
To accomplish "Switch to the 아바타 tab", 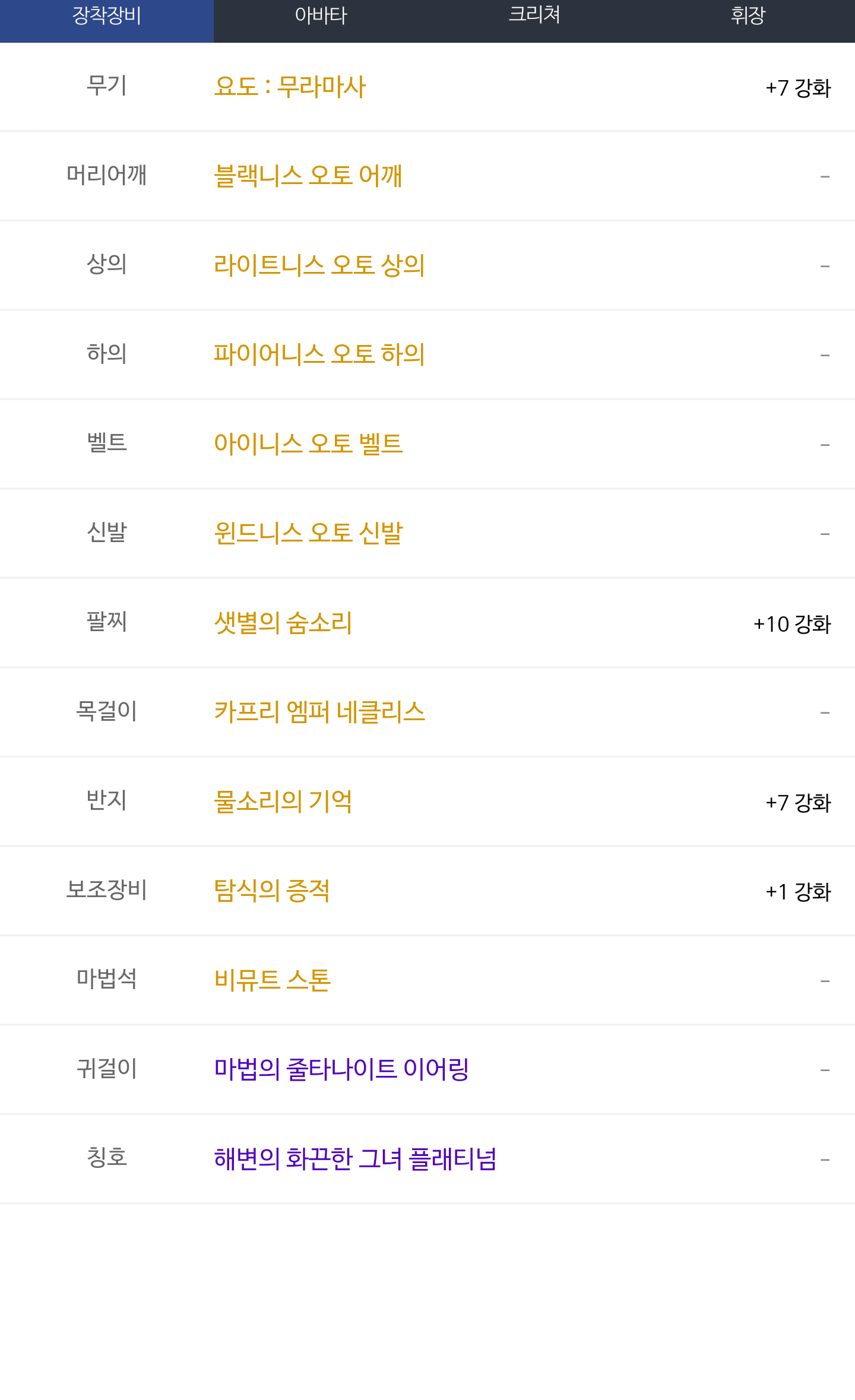I will [321, 17].
